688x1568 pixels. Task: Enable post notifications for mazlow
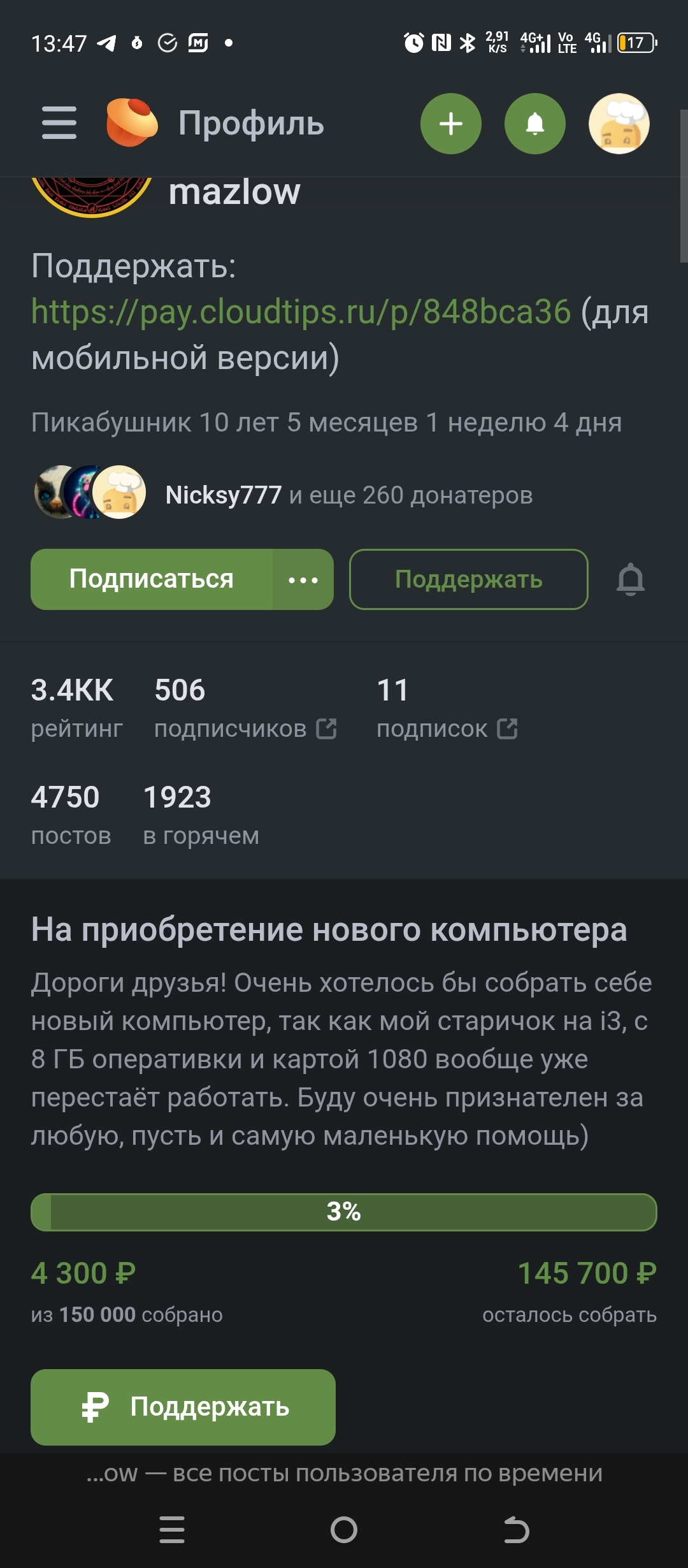pos(631,579)
